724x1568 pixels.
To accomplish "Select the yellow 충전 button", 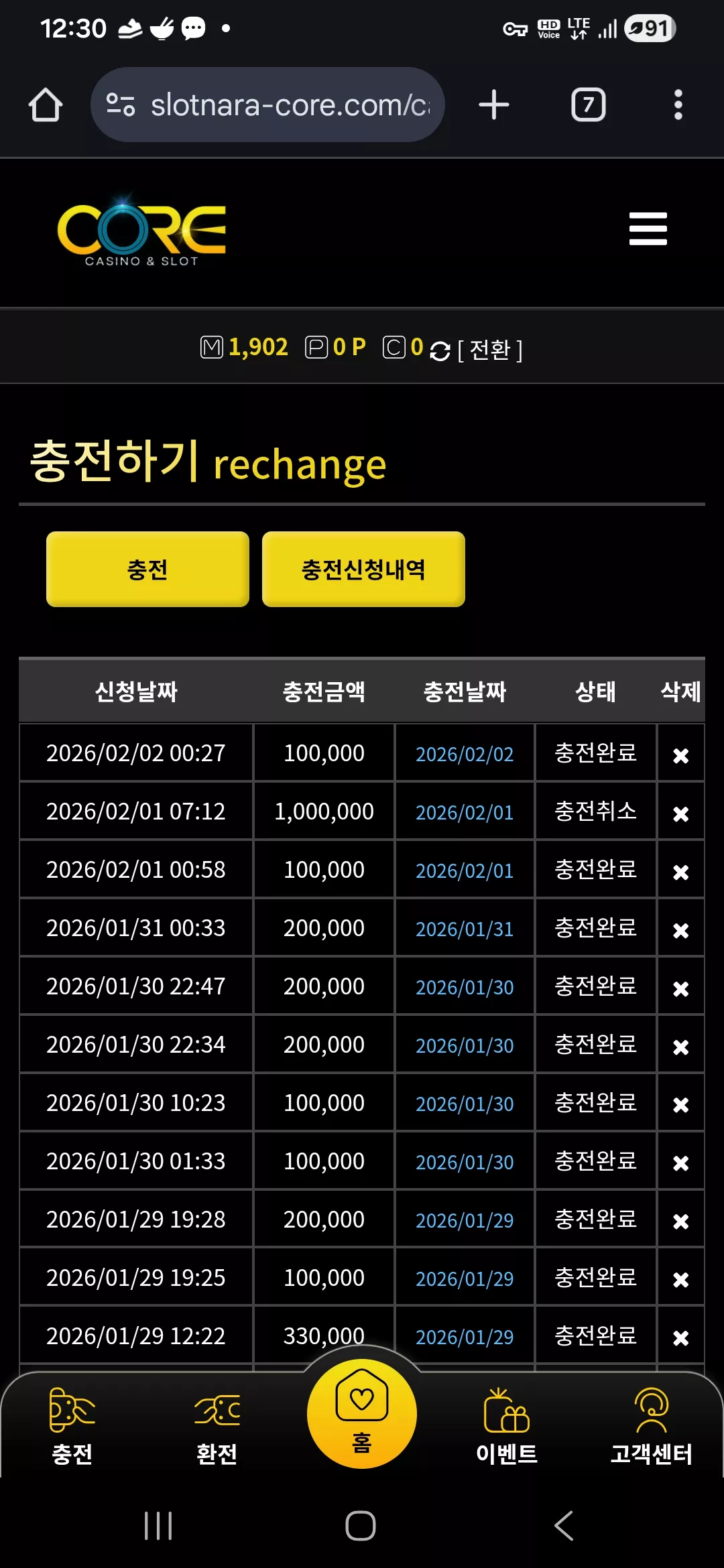I will (x=147, y=569).
